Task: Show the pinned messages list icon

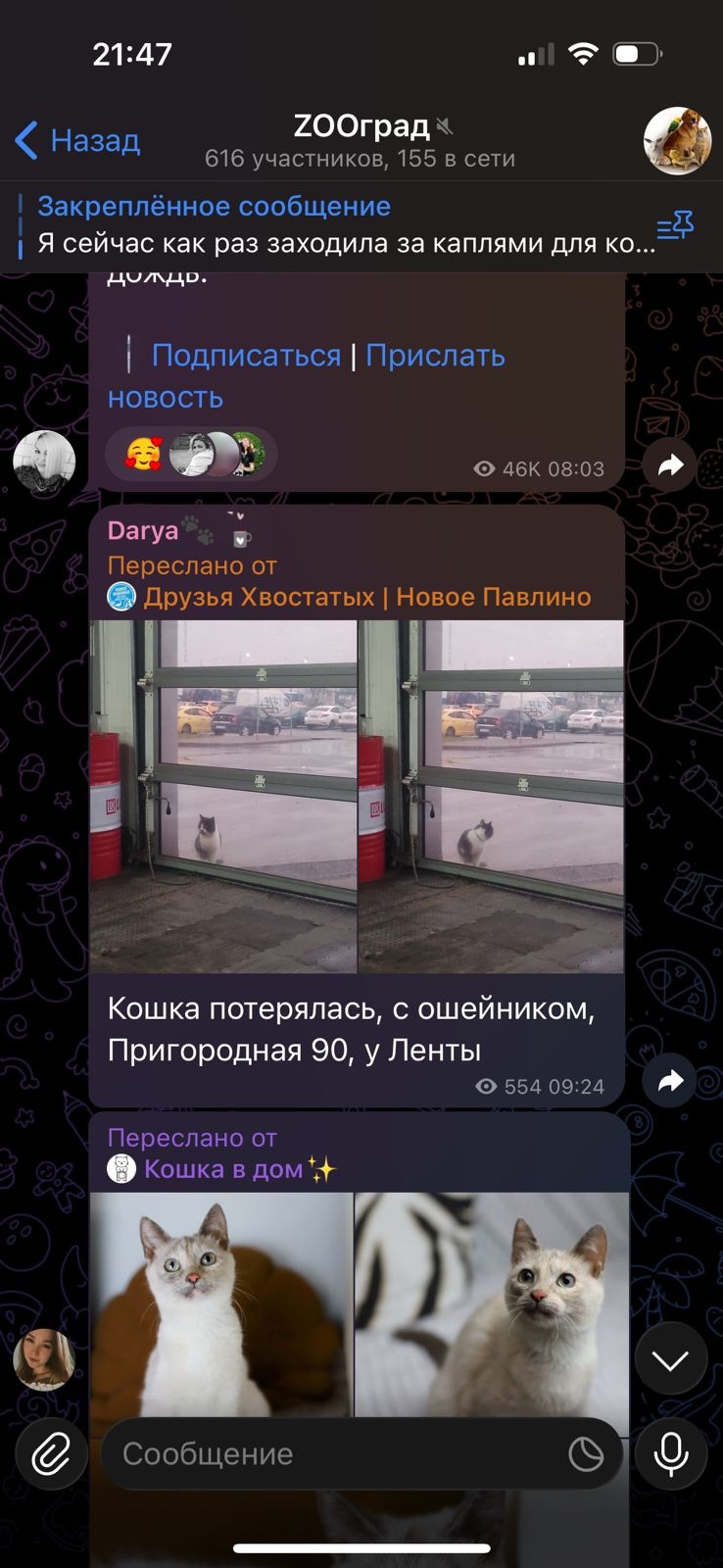Action: click(x=675, y=226)
